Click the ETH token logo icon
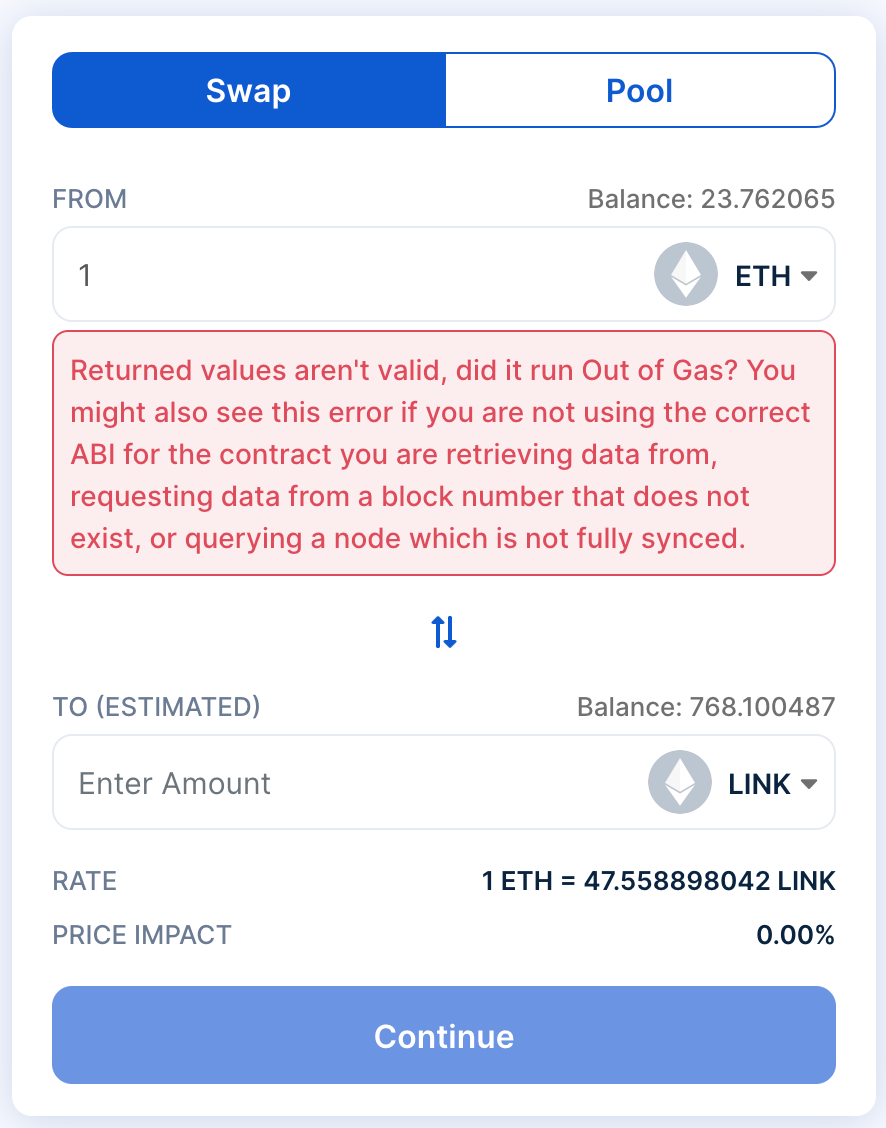The width and height of the screenshot is (886, 1128). 685,274
